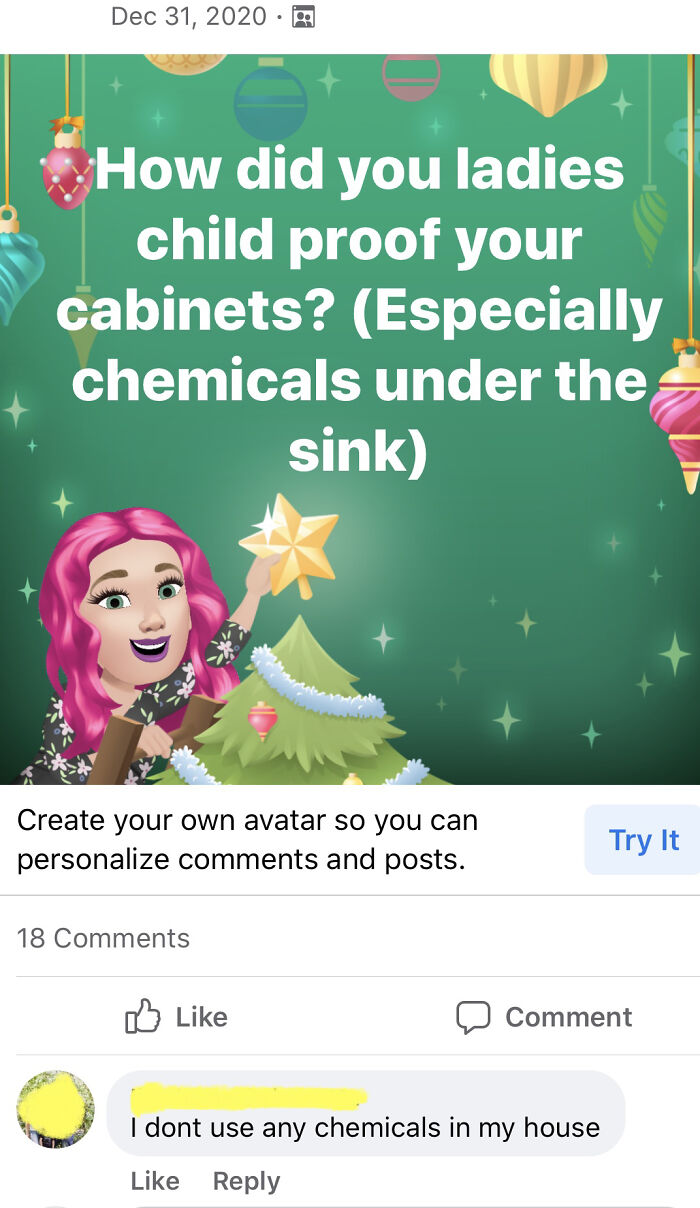Screen dimensions: 700x1208
Task: Like the chemicals comment
Action: click(x=154, y=1181)
